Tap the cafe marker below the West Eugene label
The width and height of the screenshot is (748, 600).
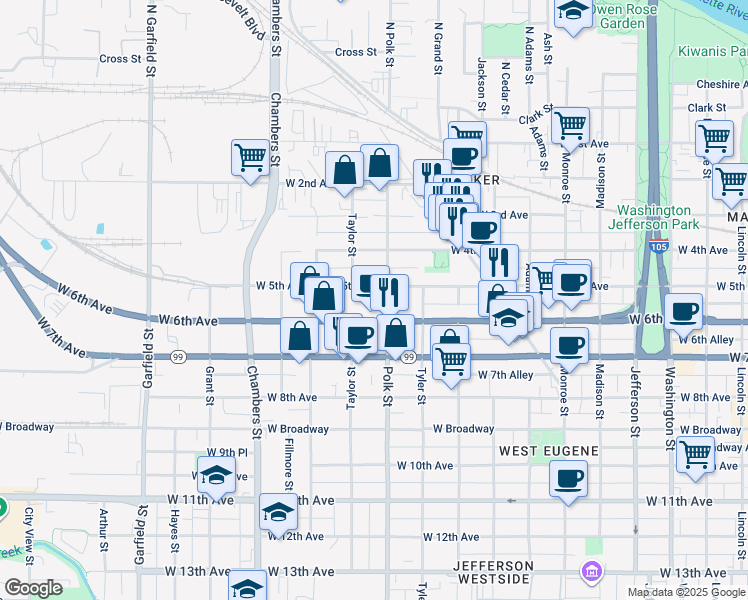(568, 482)
